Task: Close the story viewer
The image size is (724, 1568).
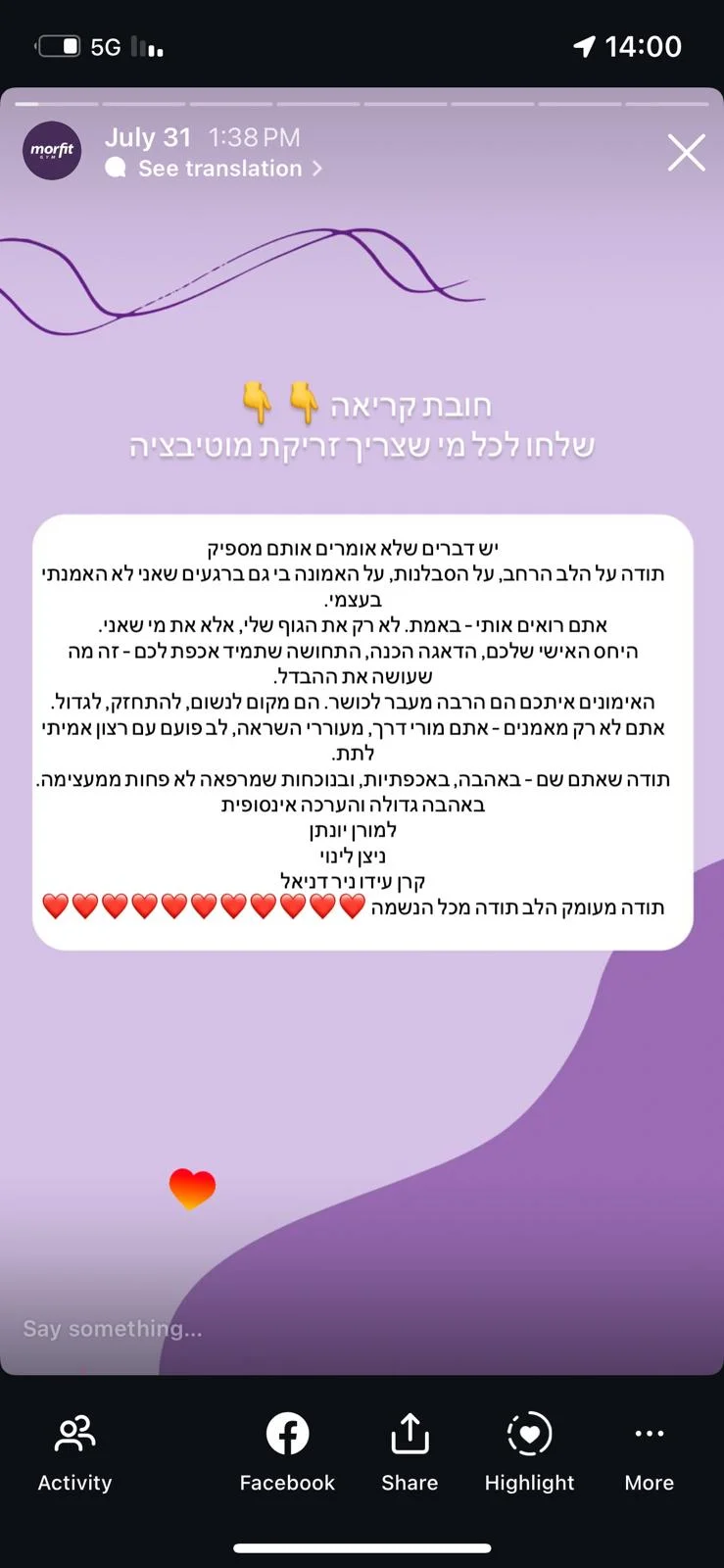Action: point(686,153)
